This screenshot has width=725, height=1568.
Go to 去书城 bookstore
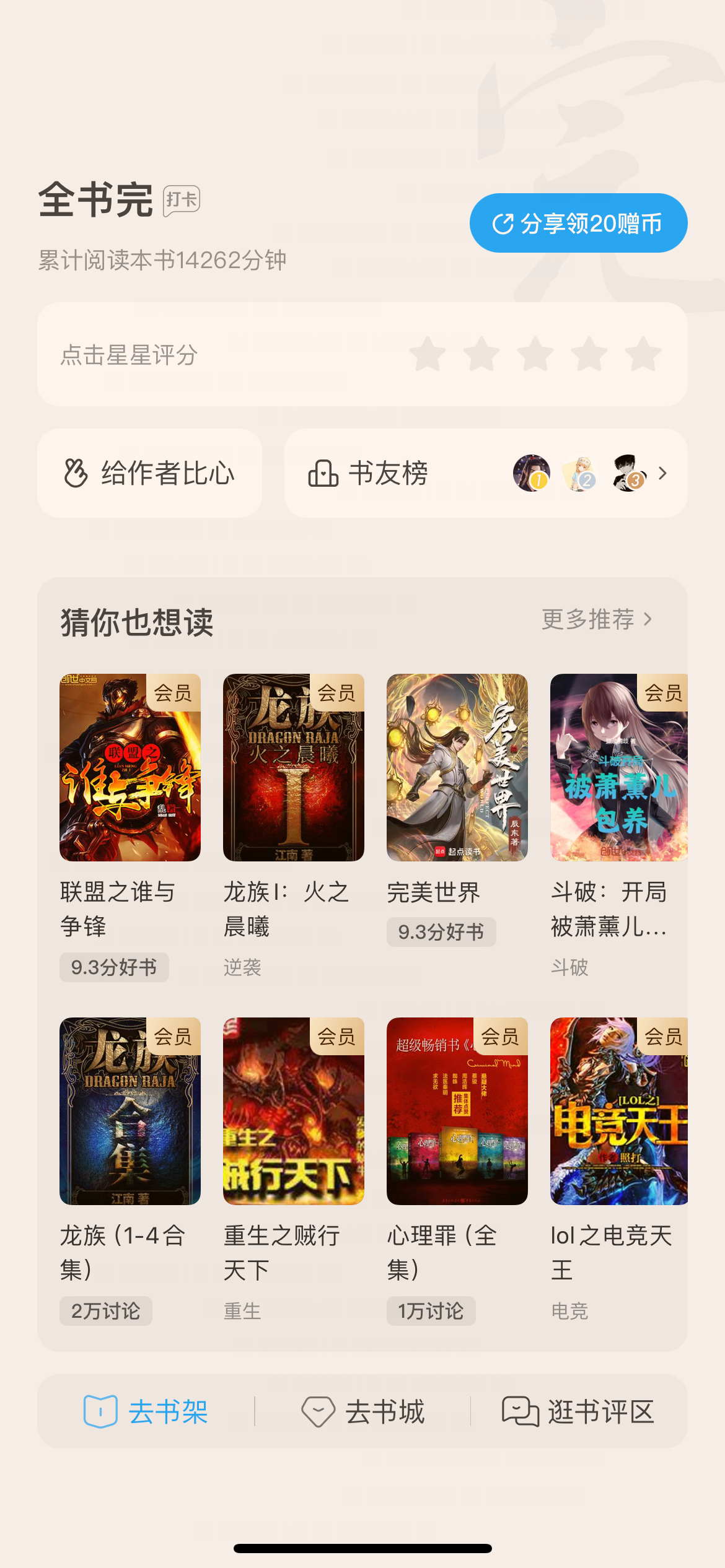click(362, 1412)
